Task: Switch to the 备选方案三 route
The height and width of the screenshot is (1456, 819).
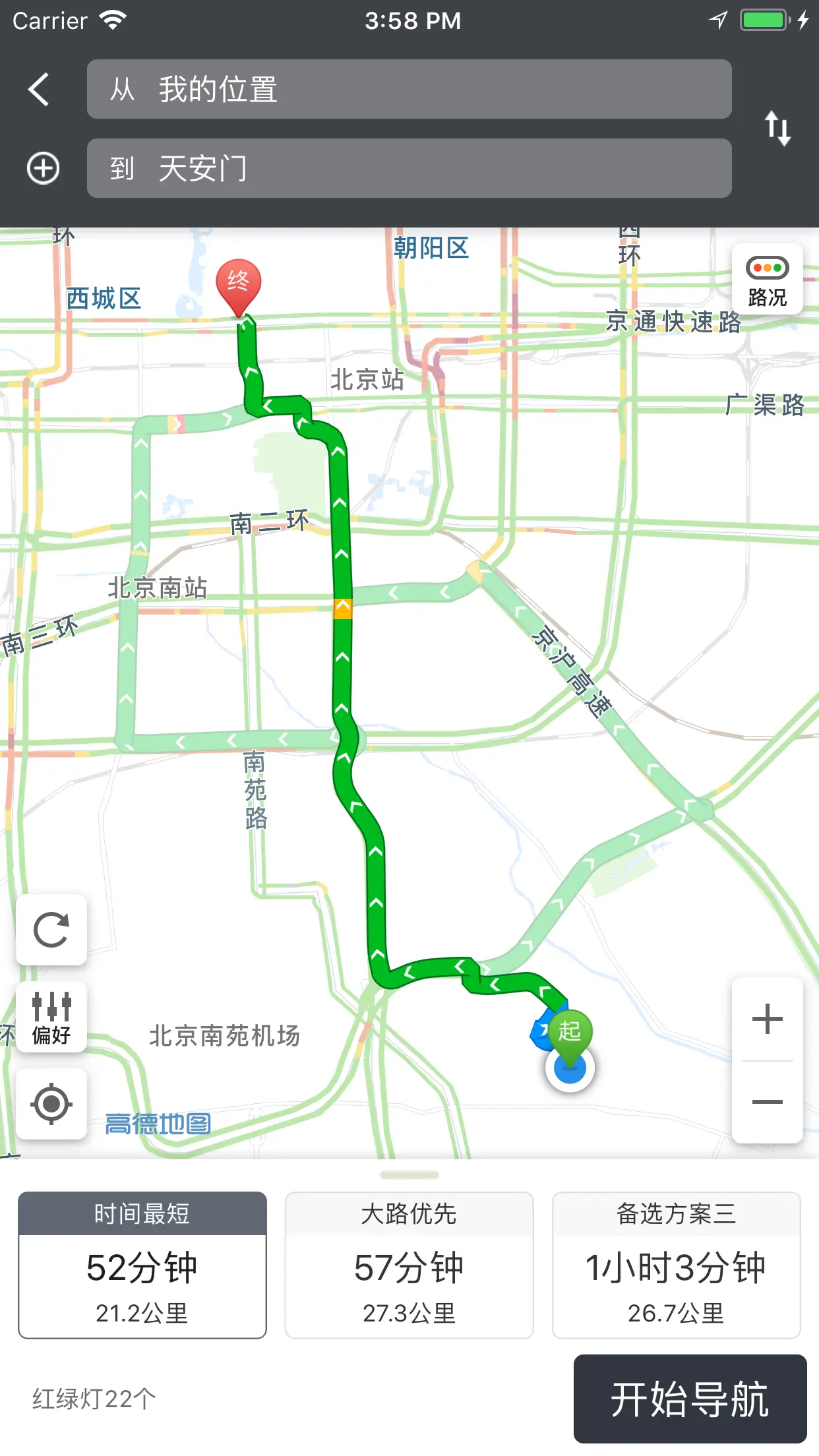Action: (x=676, y=1265)
